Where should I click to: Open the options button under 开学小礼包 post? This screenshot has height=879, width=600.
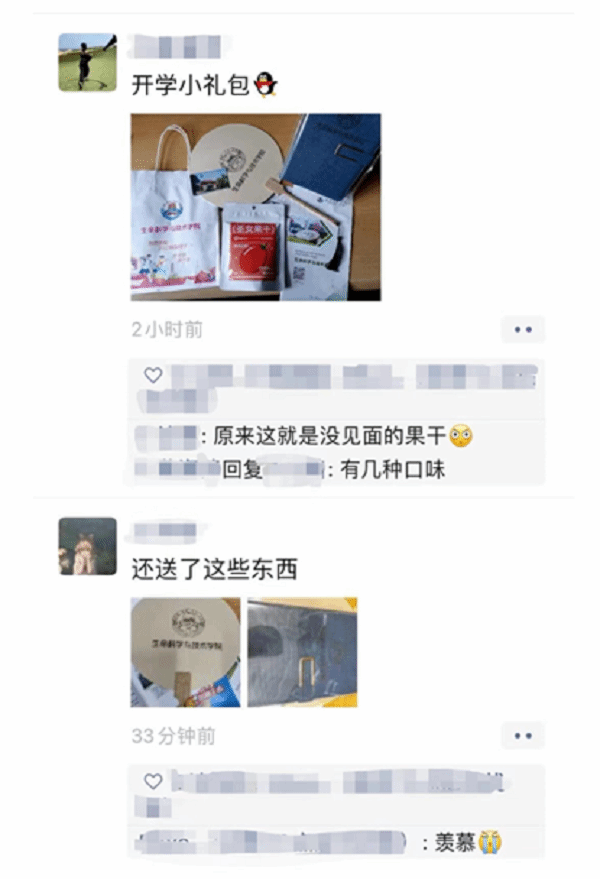522,329
